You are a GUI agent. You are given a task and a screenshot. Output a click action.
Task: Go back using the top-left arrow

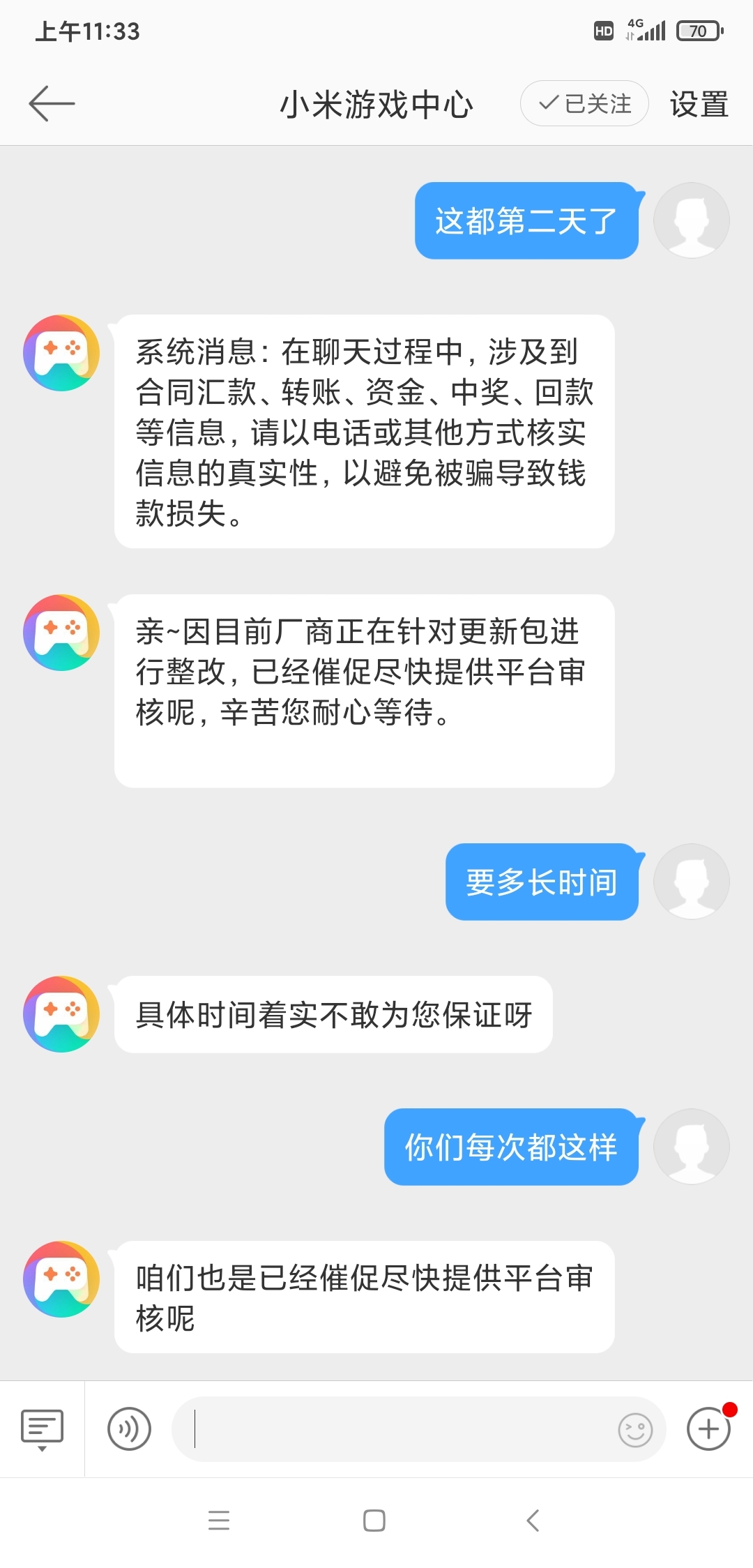coord(51,104)
